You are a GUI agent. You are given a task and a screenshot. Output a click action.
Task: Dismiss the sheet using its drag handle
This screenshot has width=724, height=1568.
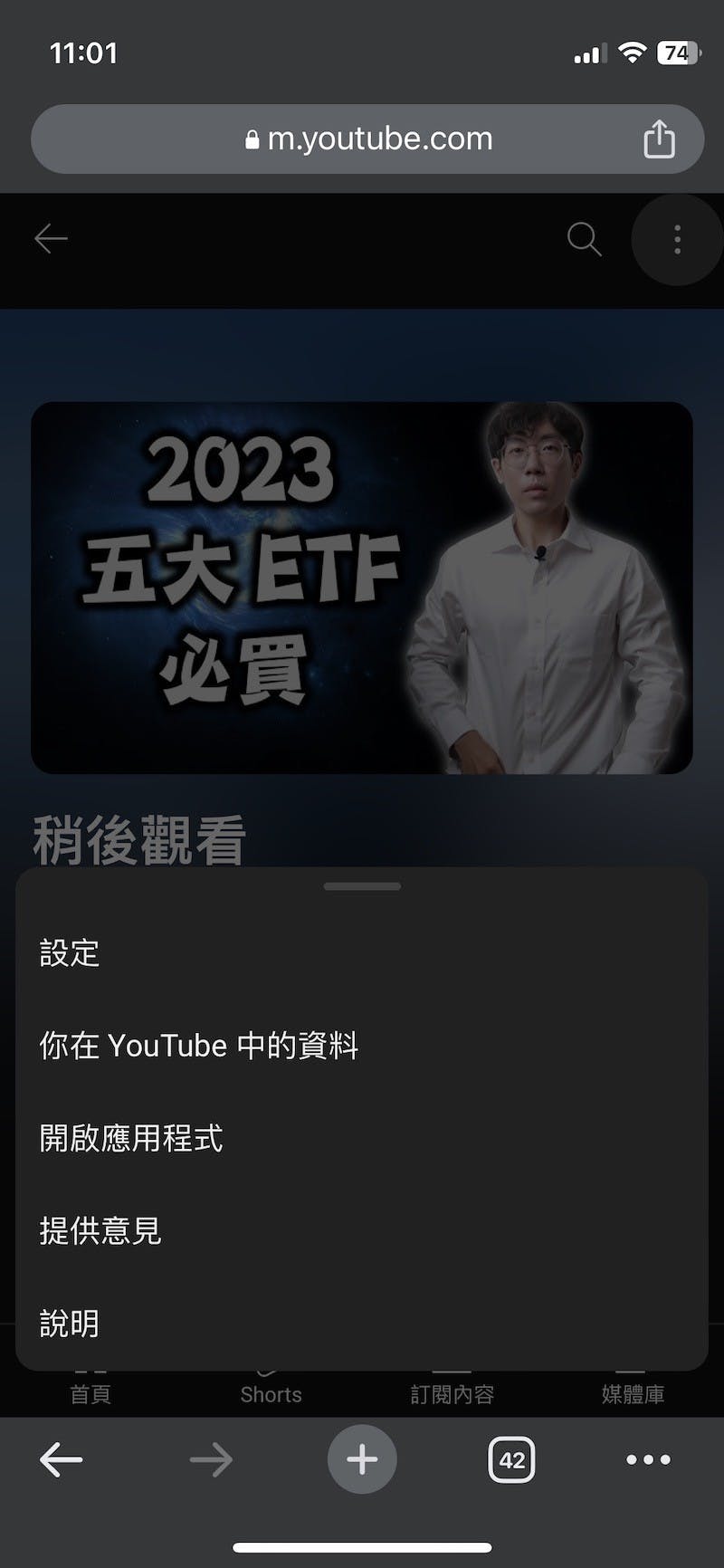362,886
